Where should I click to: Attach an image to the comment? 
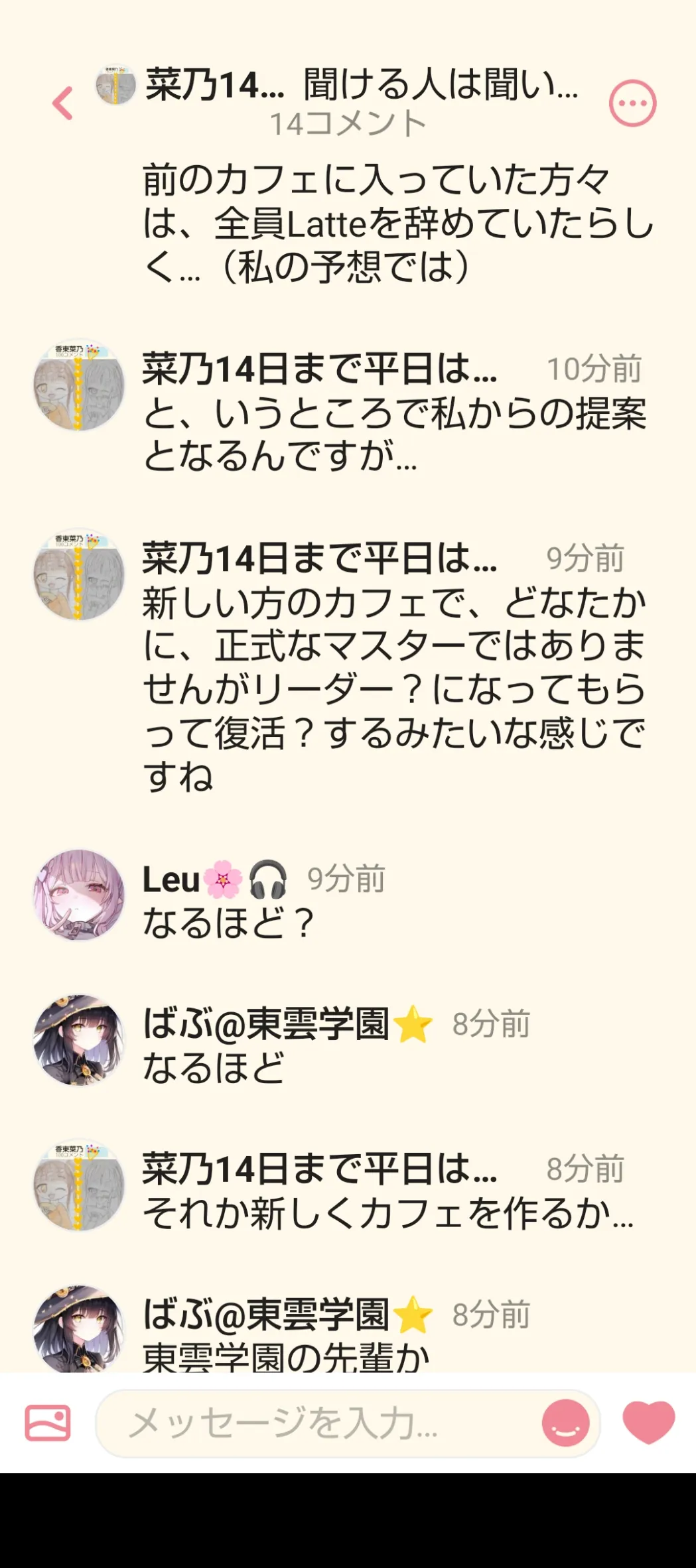pyautogui.click(x=48, y=1423)
